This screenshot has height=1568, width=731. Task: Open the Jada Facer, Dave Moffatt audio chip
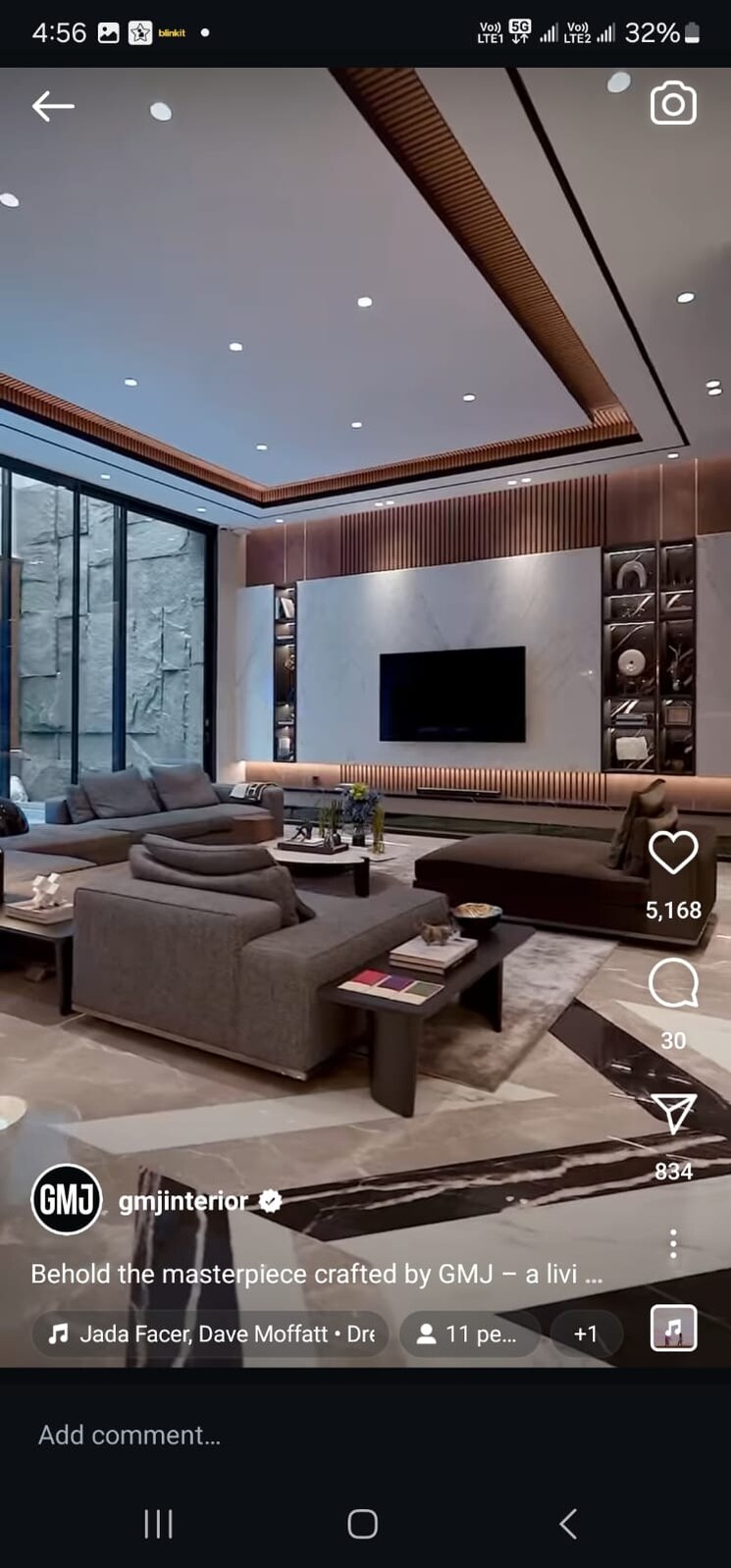click(x=211, y=1333)
